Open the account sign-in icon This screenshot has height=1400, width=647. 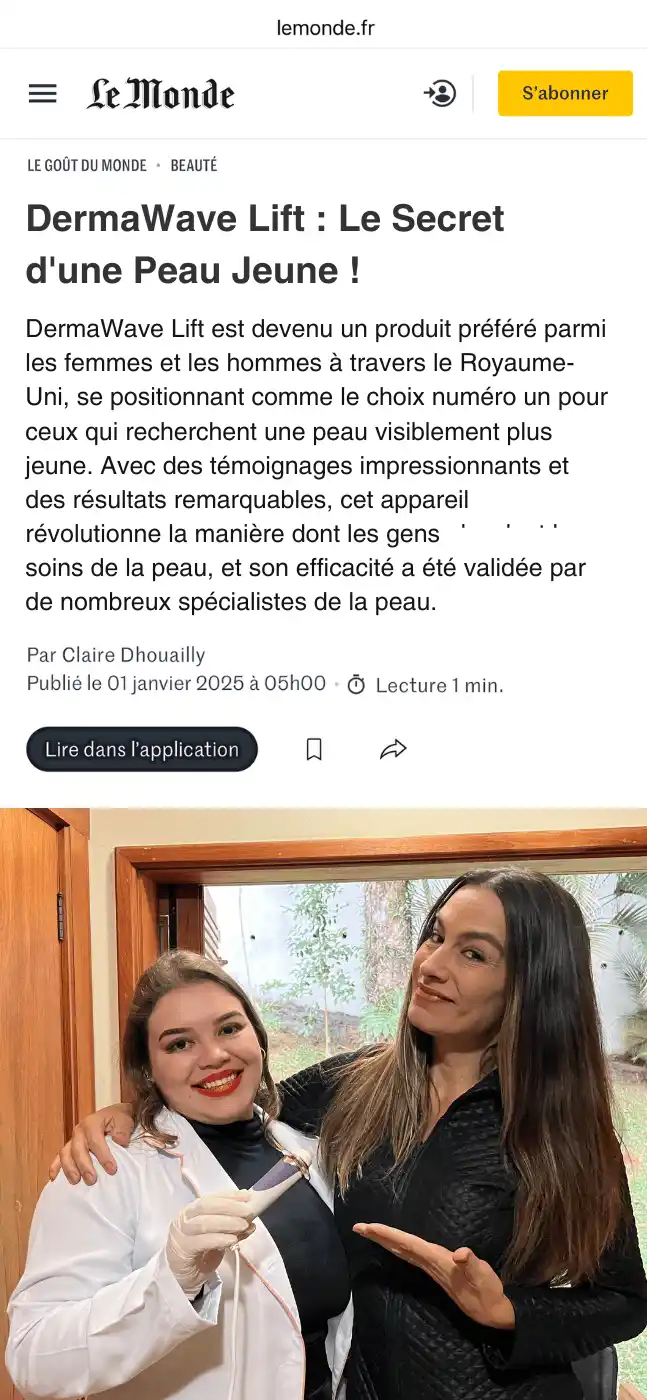440,94
